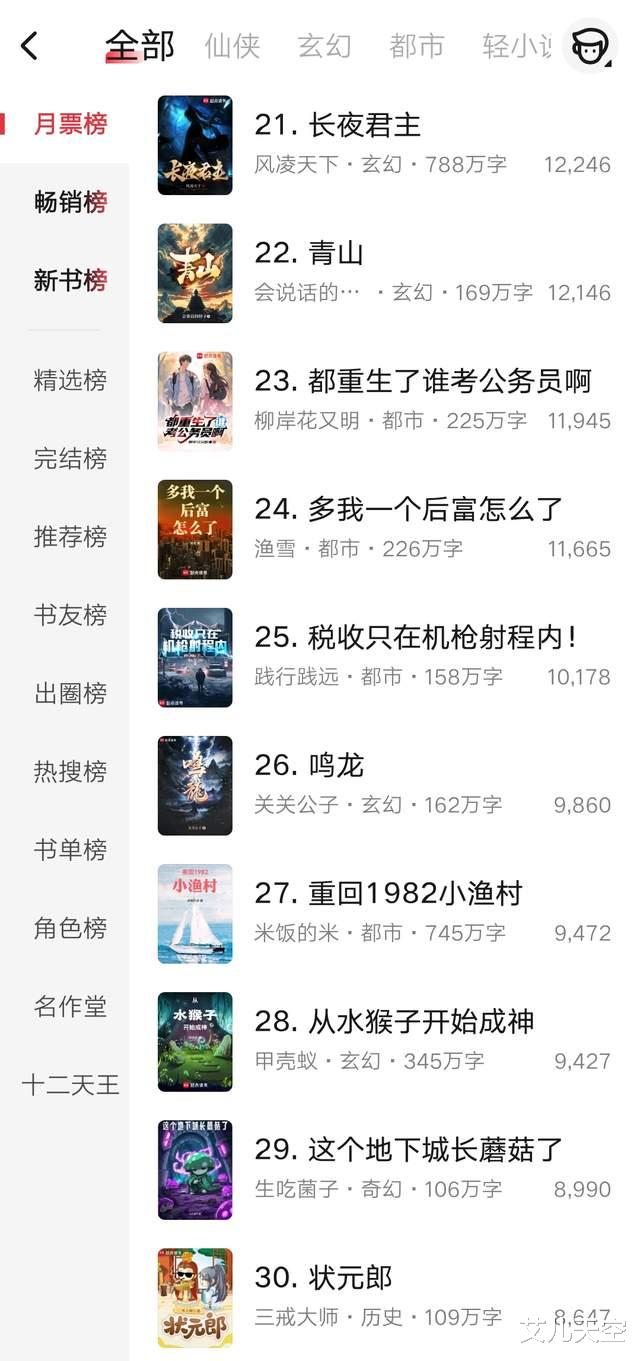Switch to the 玄幻 category tab
Viewport: 640px width, 1361px height.
(x=324, y=46)
